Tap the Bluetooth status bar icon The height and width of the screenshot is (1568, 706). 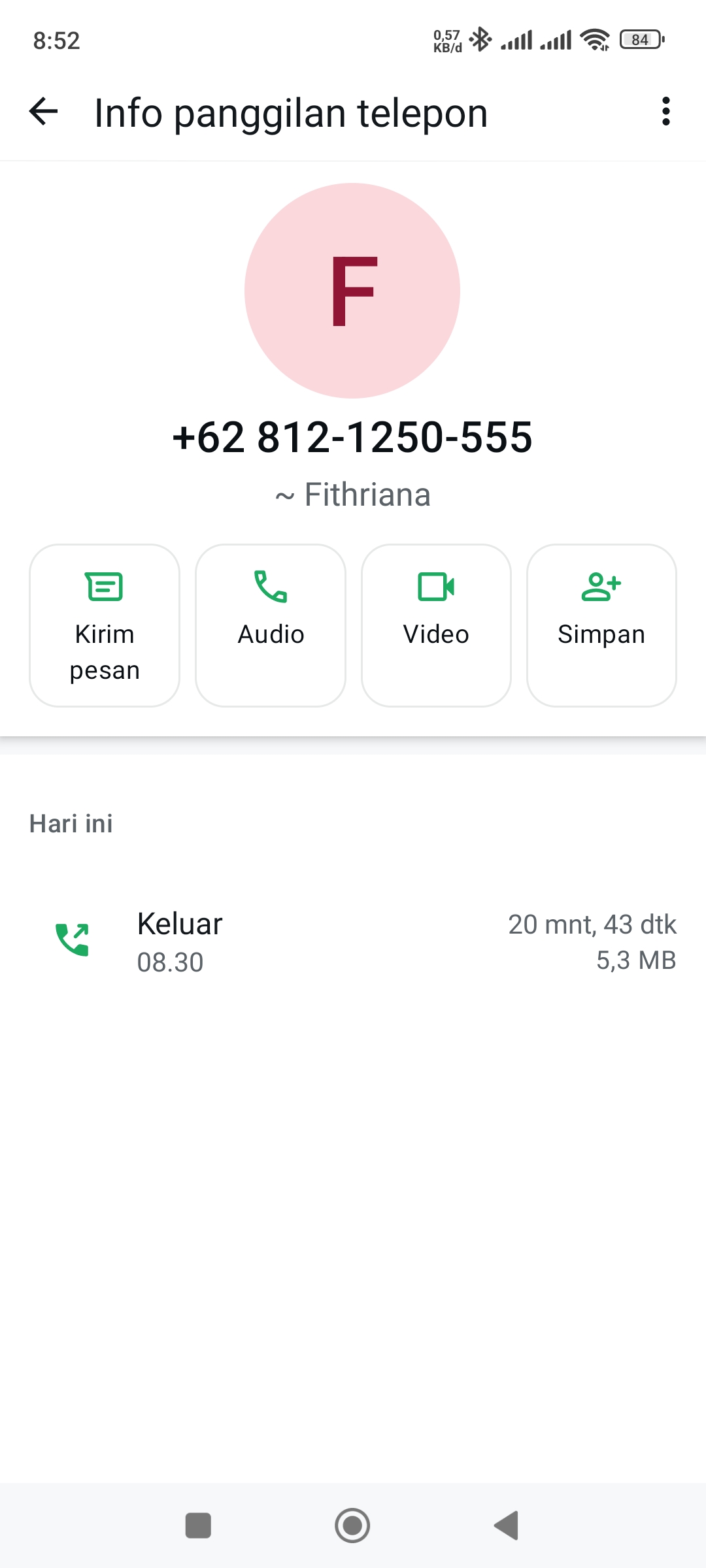[x=482, y=40]
